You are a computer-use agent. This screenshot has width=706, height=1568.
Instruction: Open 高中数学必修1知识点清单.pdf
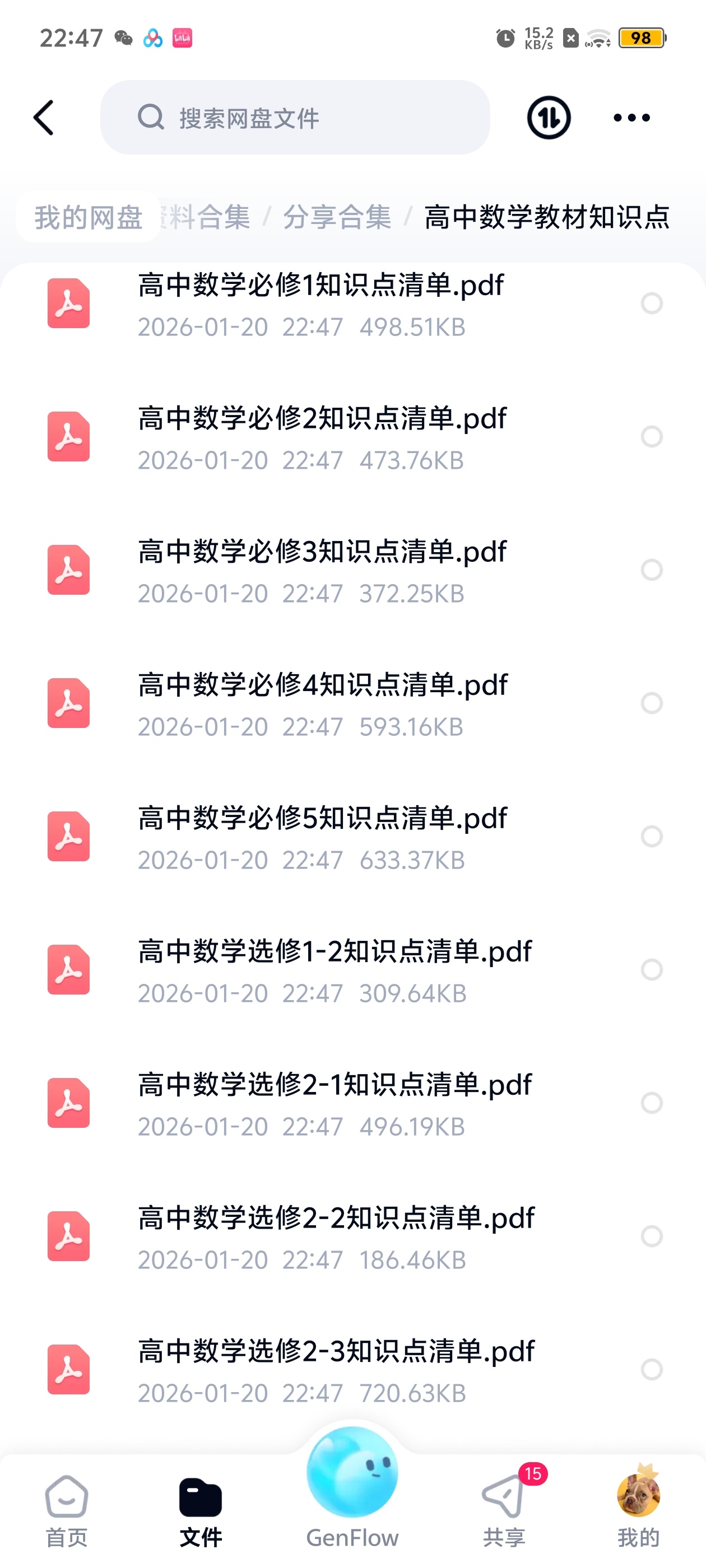pos(321,304)
